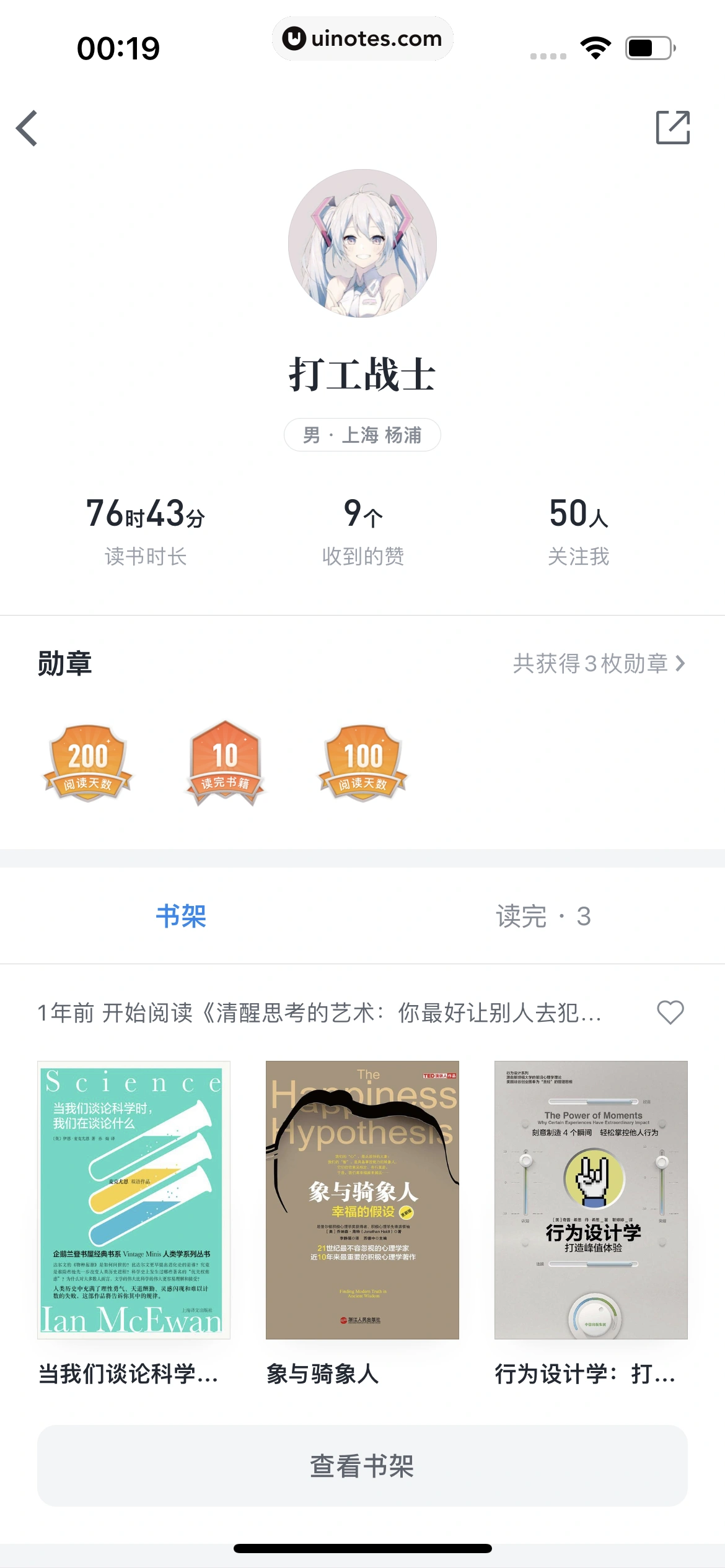This screenshot has height=1568, width=725.
Task: Switch to the 书架 tab
Action: coord(181,918)
